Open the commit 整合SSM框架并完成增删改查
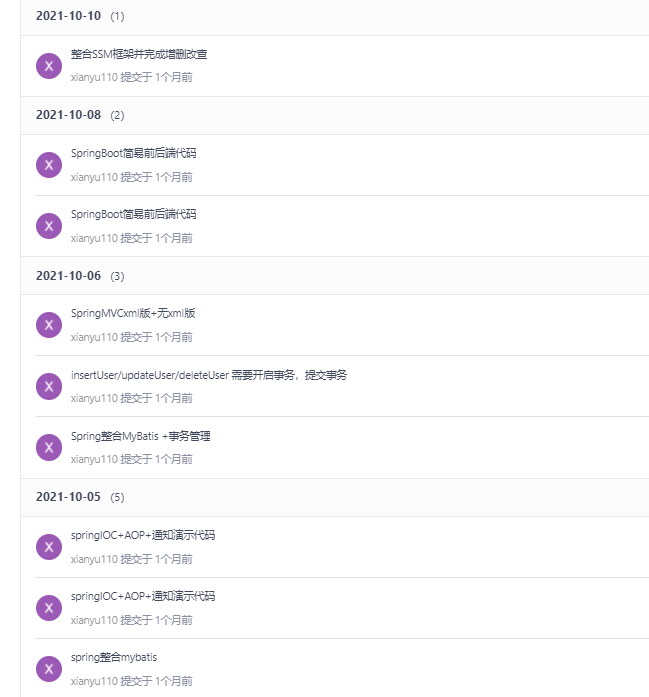Screen dimensions: 649x697 click(x=139, y=54)
